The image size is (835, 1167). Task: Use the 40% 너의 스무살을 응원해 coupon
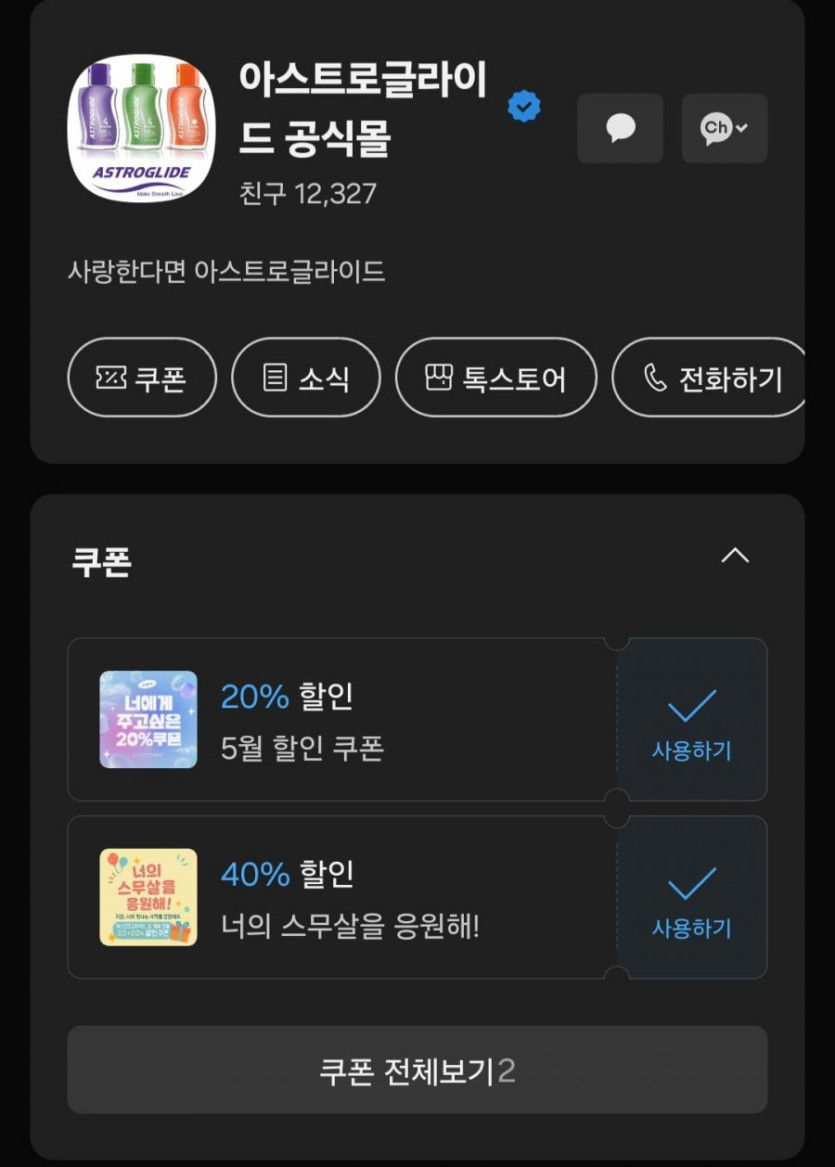[x=692, y=898]
